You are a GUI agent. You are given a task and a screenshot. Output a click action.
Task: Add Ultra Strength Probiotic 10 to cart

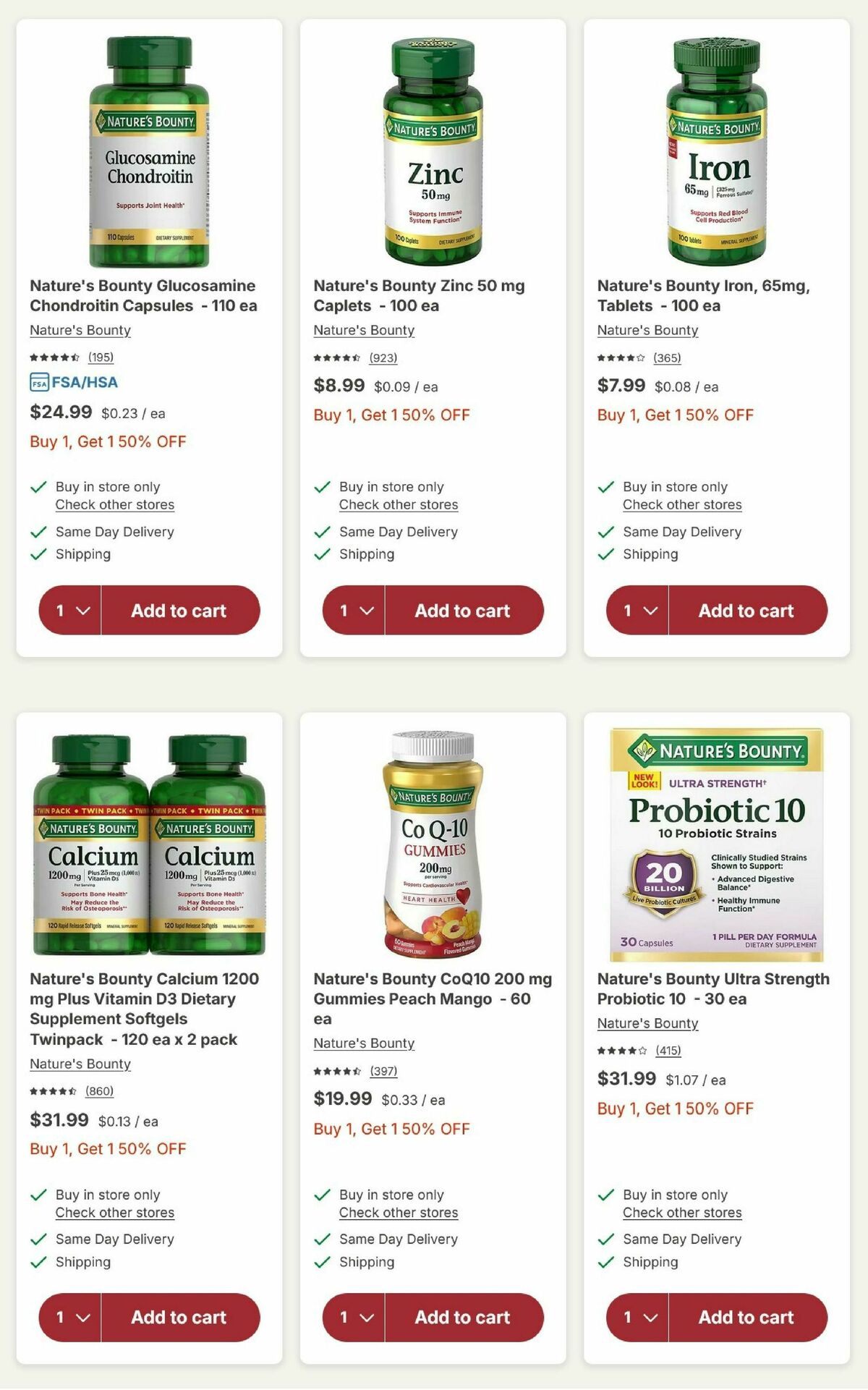(746, 1318)
